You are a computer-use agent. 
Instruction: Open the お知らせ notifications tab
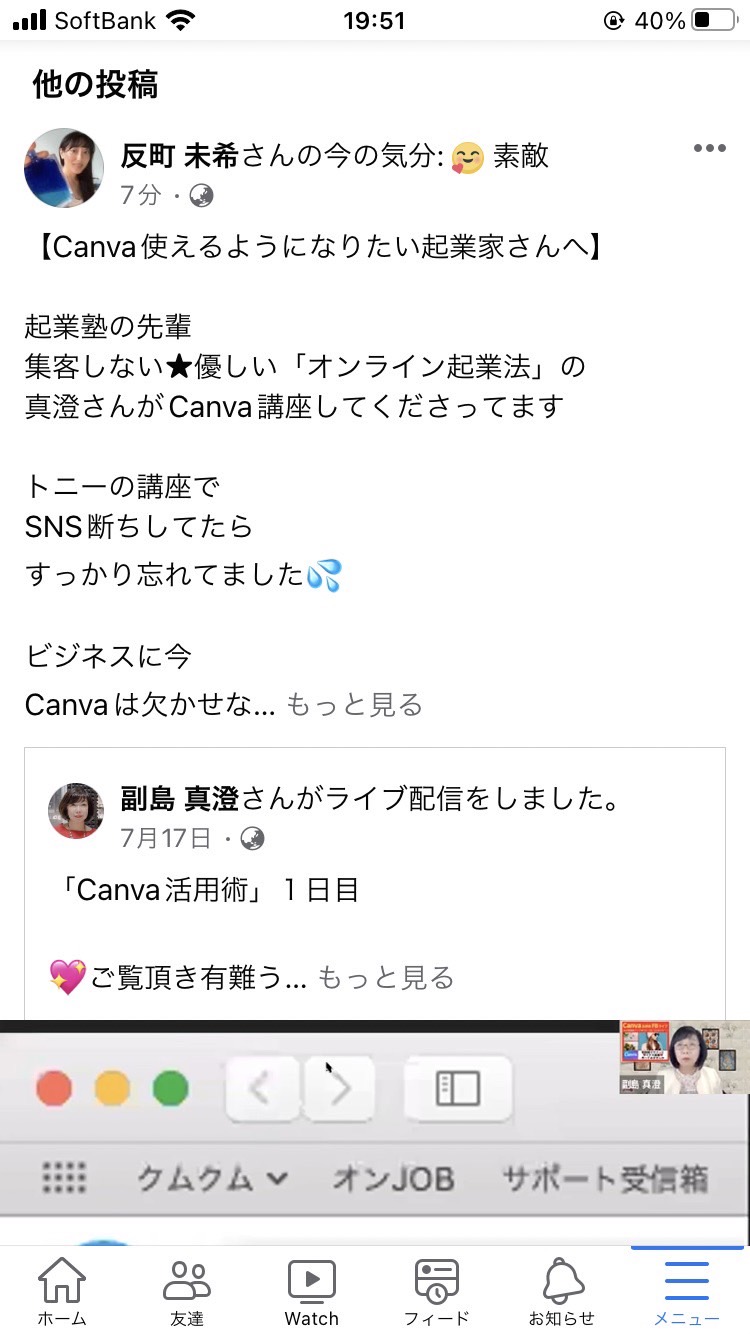(562, 1292)
